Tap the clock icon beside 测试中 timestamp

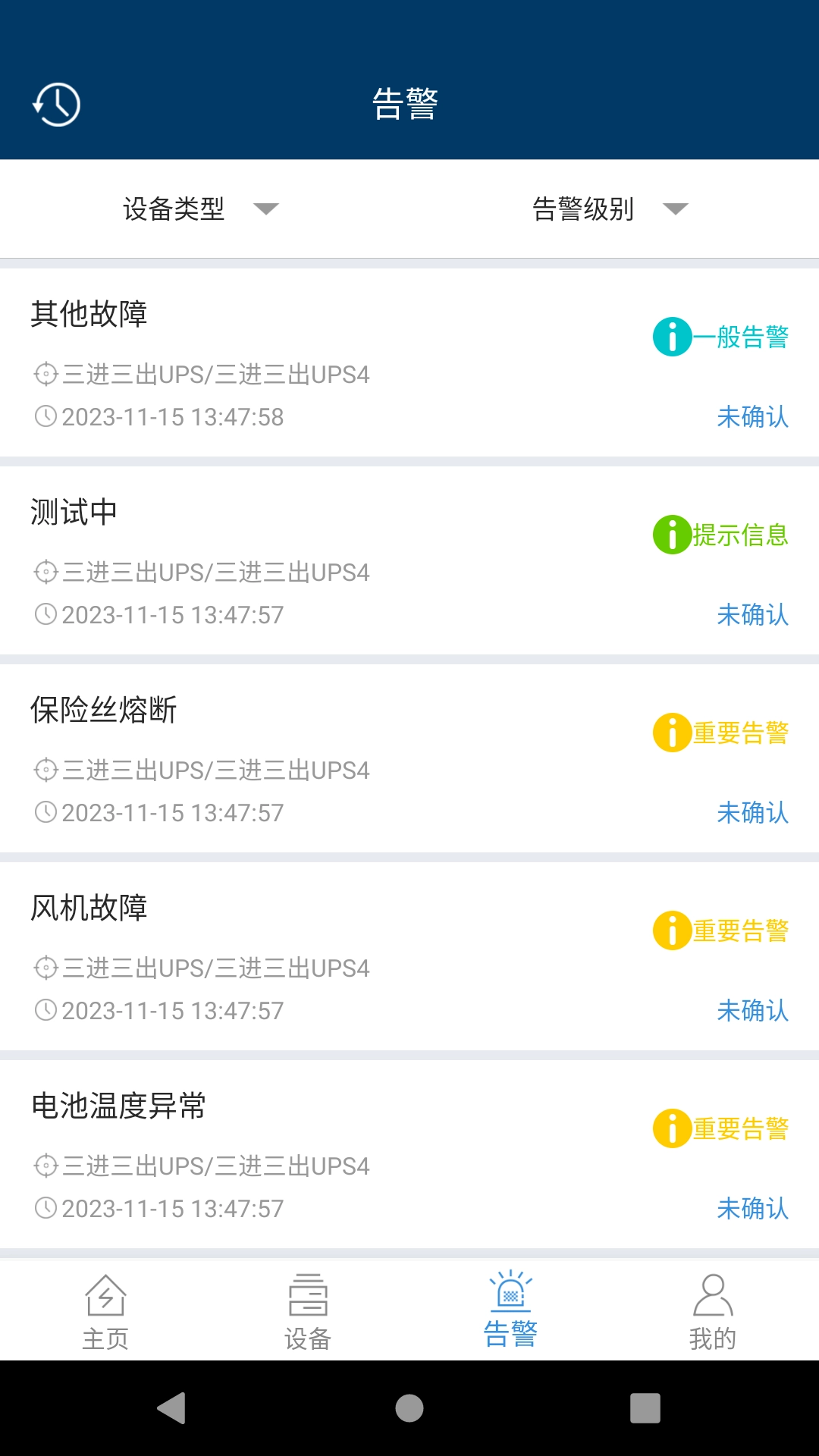click(x=46, y=614)
